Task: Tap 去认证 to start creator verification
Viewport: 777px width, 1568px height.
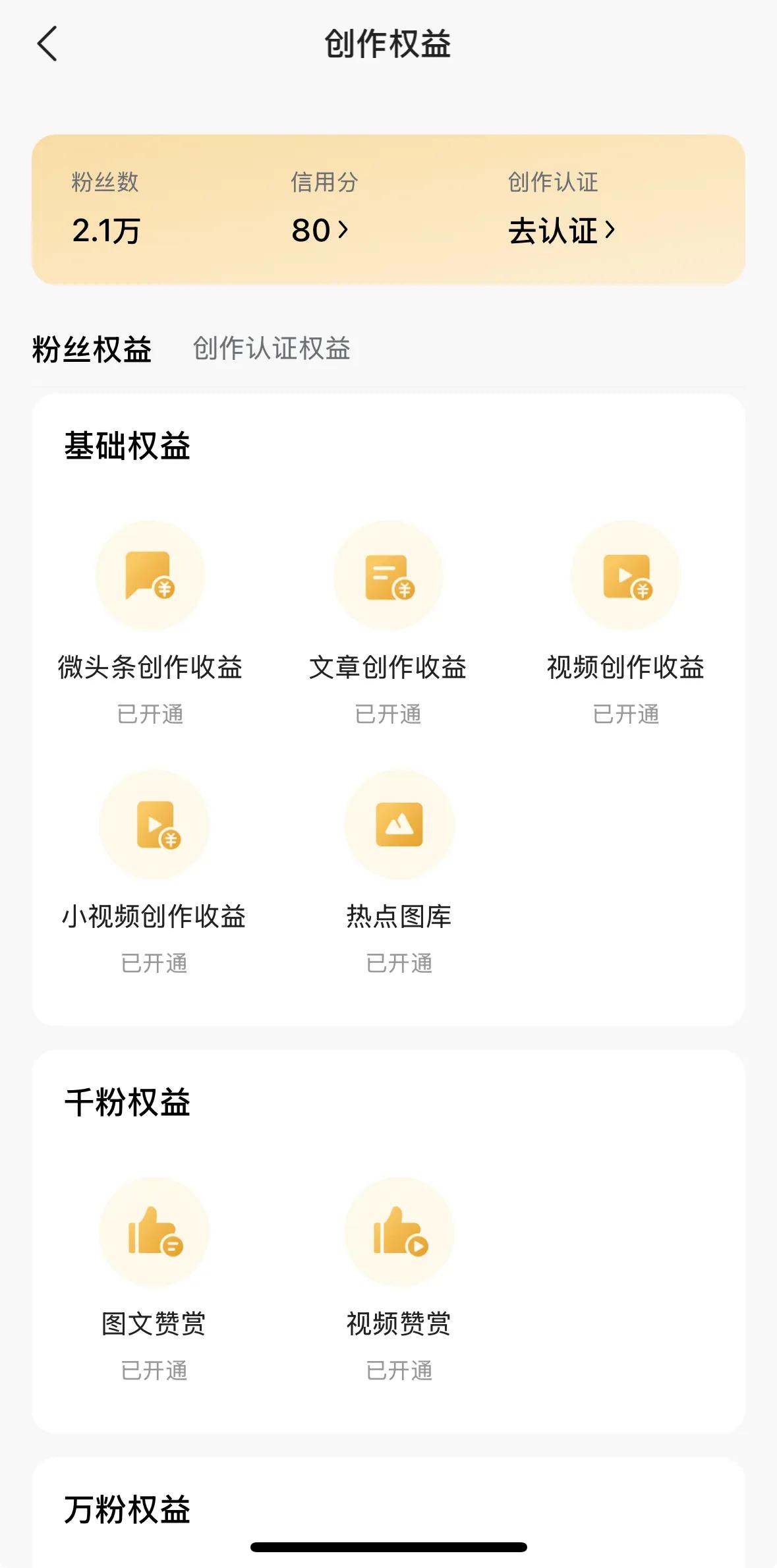Action: pyautogui.click(x=561, y=231)
